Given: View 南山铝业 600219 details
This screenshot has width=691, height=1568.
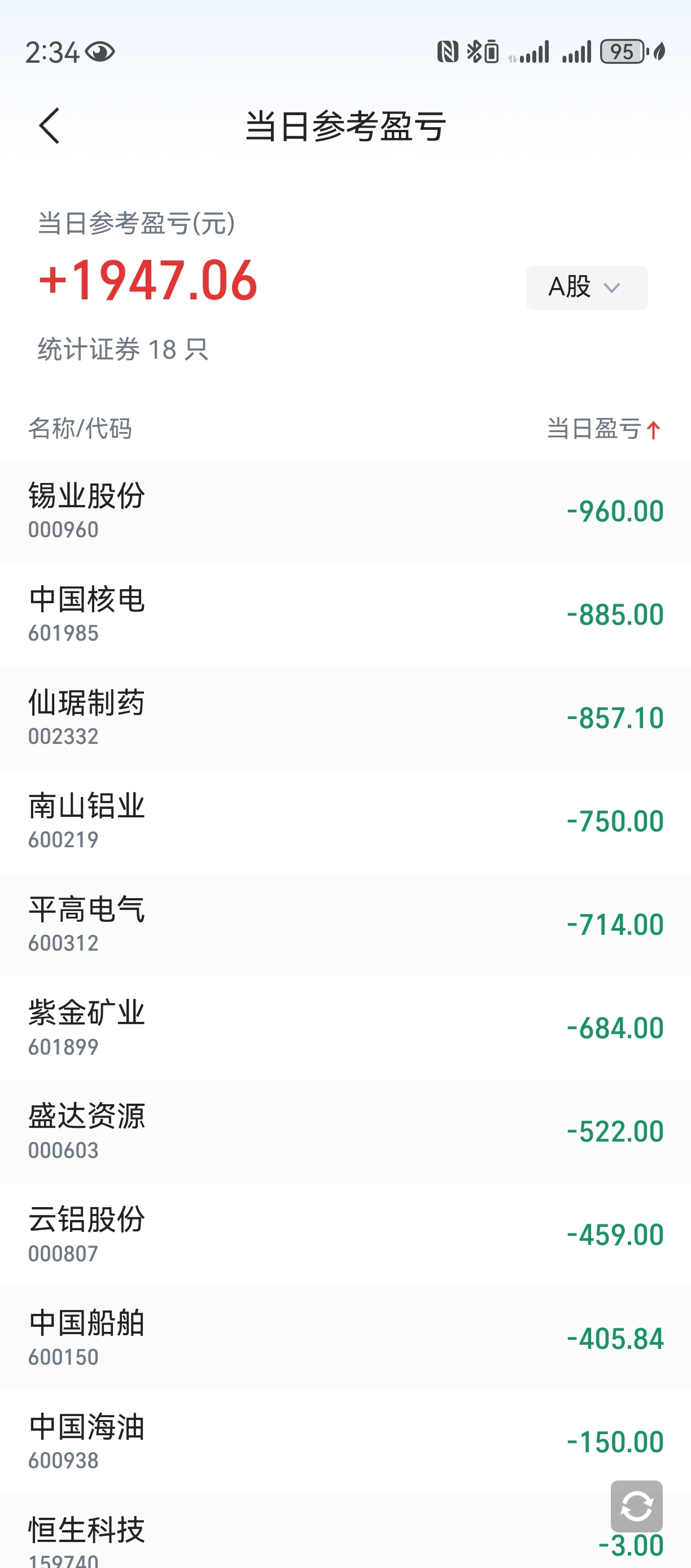Looking at the screenshot, I should coord(345,822).
